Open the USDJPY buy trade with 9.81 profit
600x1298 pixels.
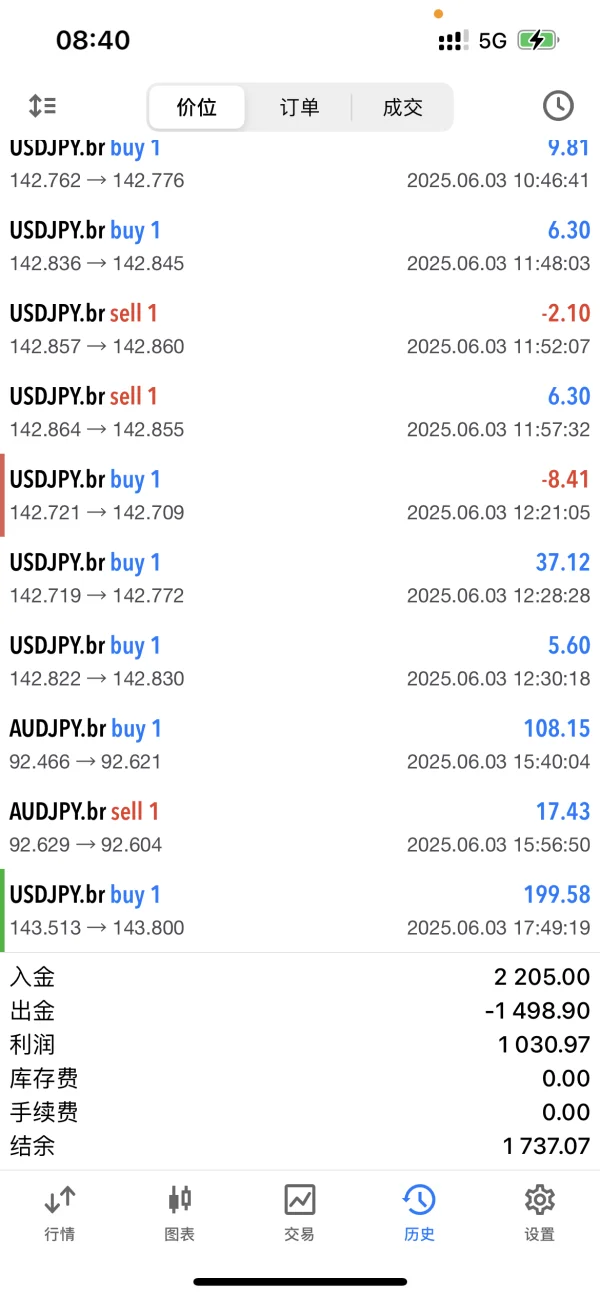click(x=300, y=165)
